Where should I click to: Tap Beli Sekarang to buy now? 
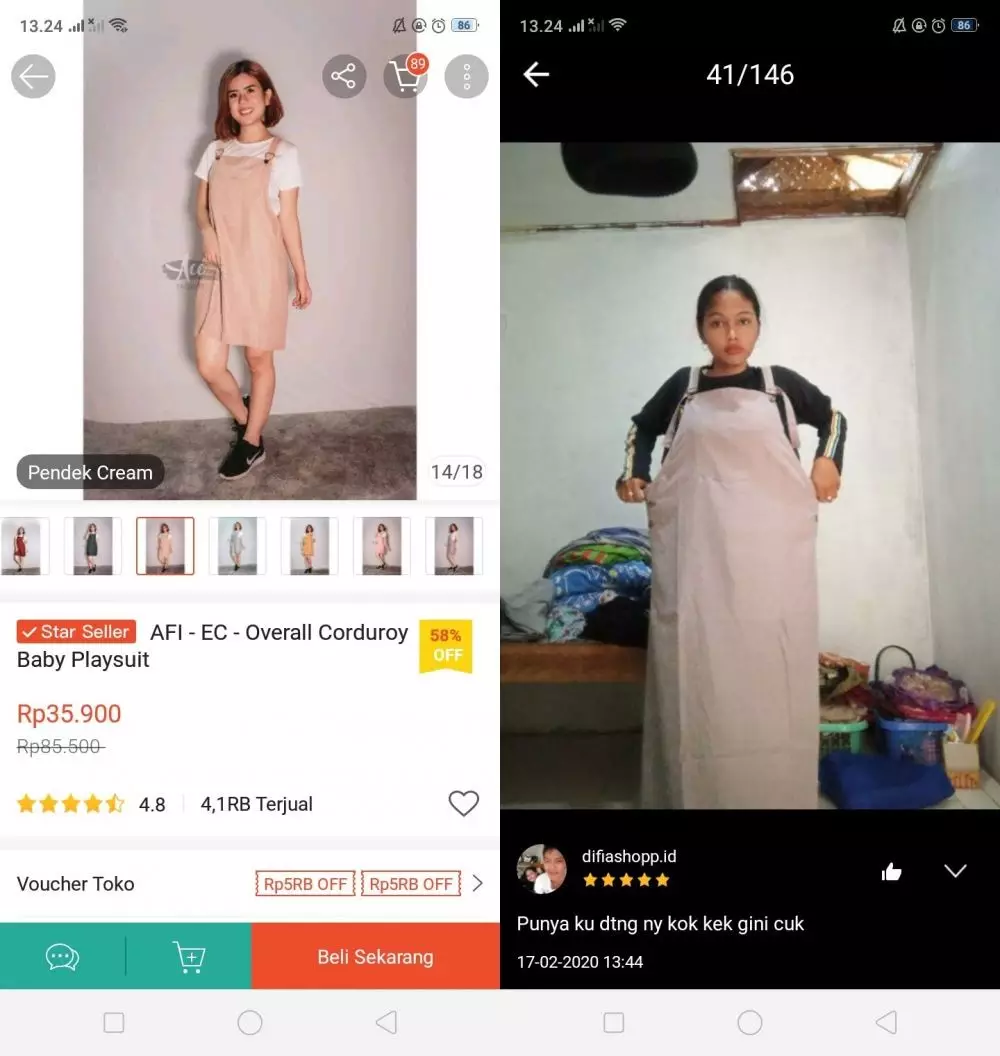click(x=375, y=957)
